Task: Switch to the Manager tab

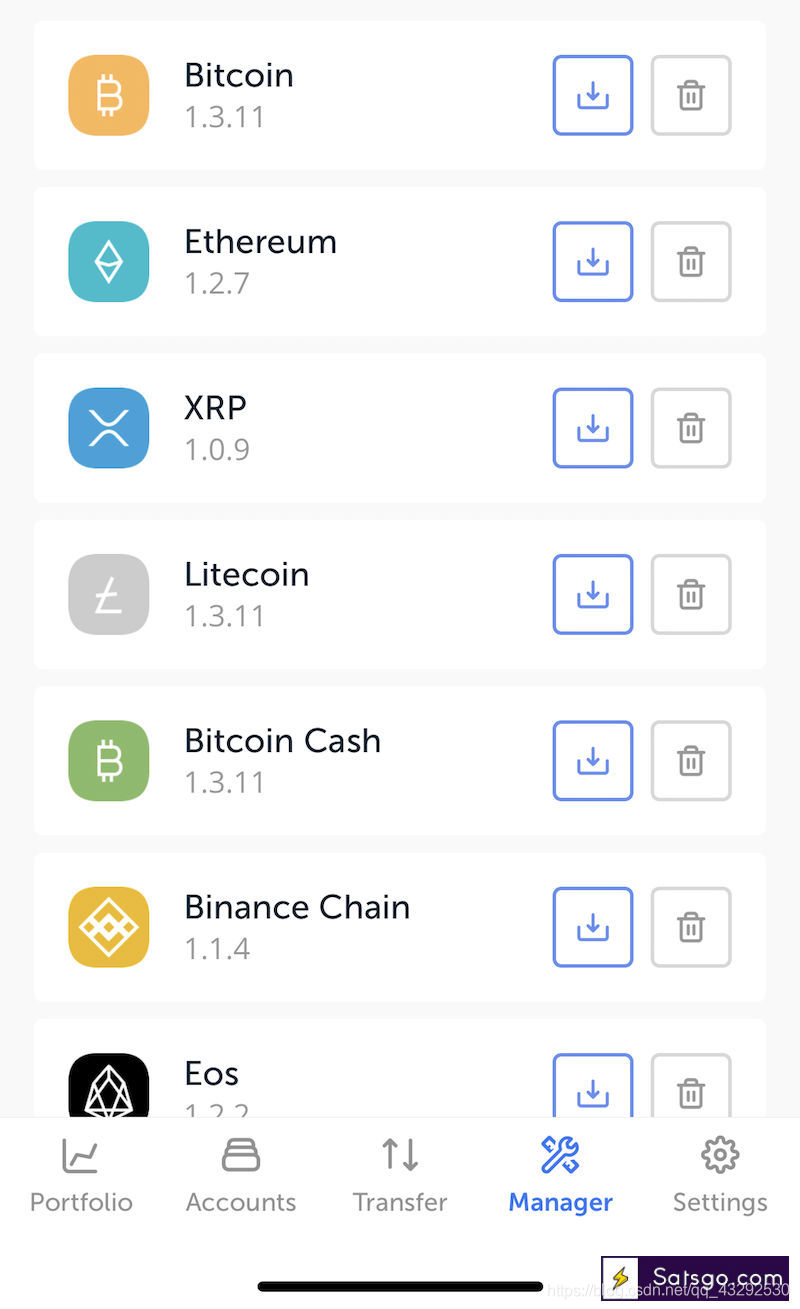Action: (560, 1175)
